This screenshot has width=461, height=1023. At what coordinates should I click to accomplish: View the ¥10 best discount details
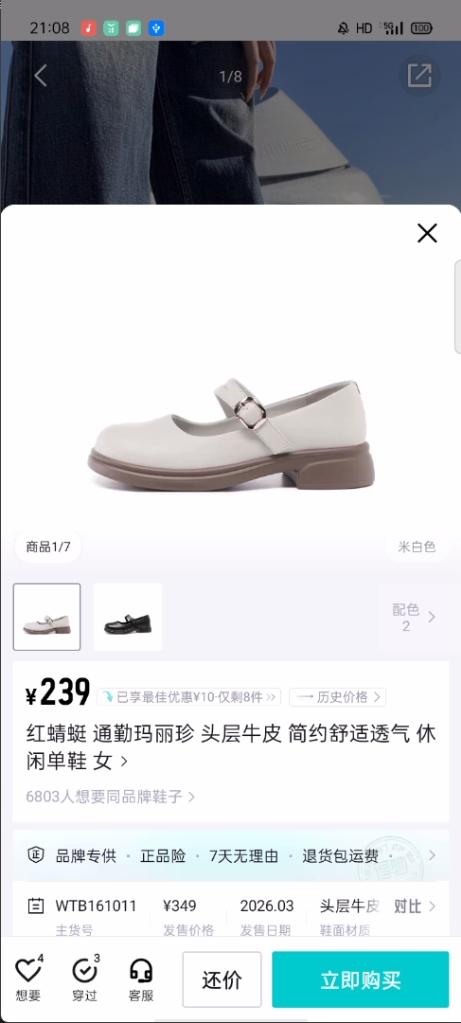click(x=189, y=697)
